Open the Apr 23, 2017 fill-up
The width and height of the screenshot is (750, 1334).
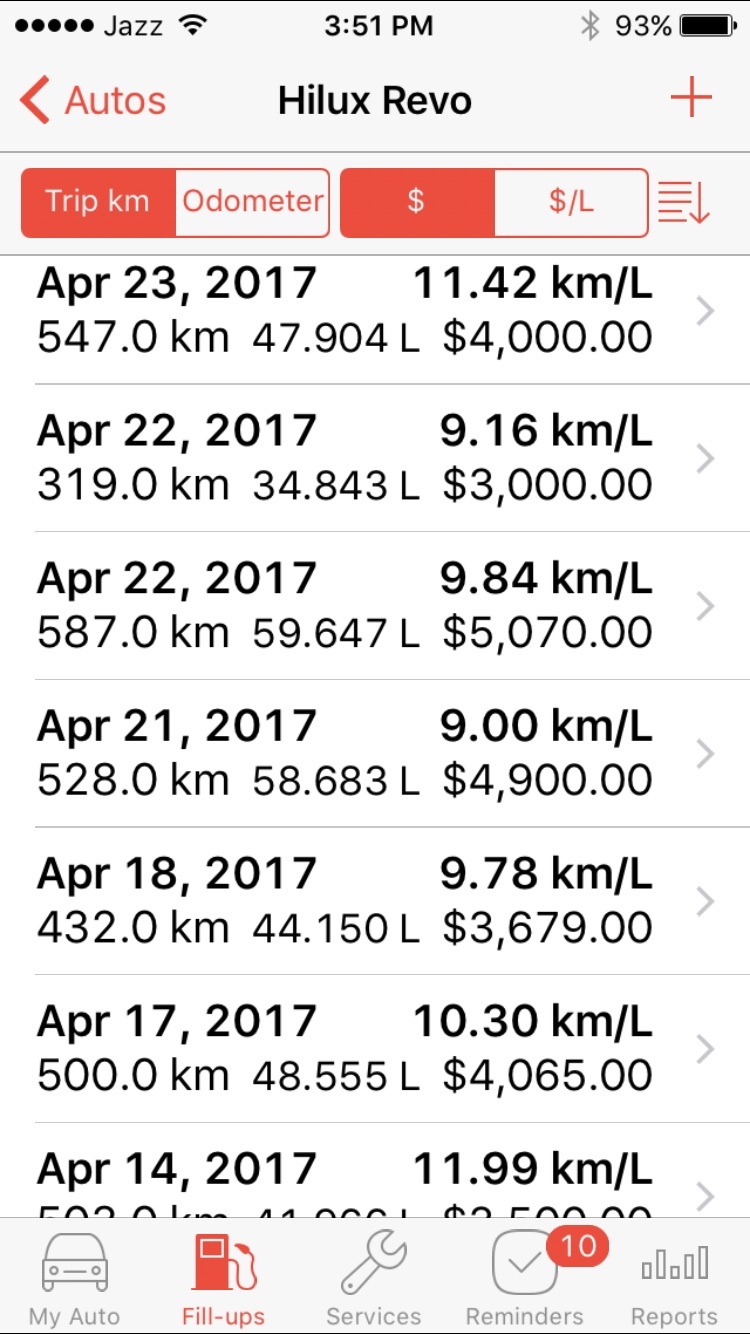pos(375,310)
